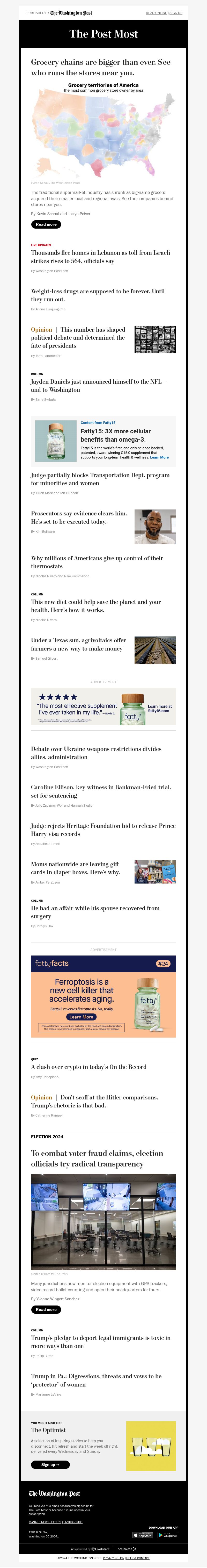Open the On the Record crypto quiz
This screenshot has height=1568, width=207.
(88, 1067)
